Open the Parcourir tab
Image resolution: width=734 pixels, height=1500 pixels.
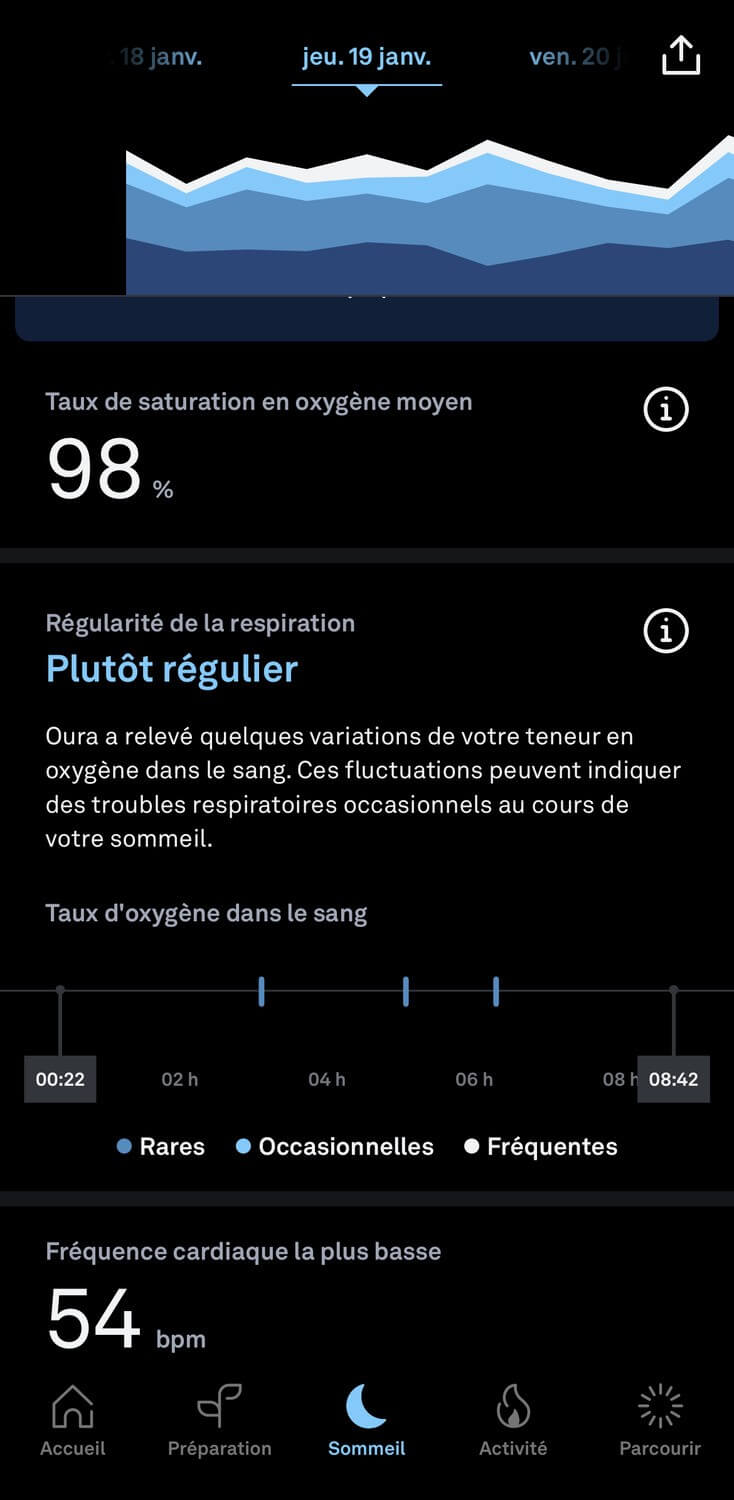[660, 1420]
